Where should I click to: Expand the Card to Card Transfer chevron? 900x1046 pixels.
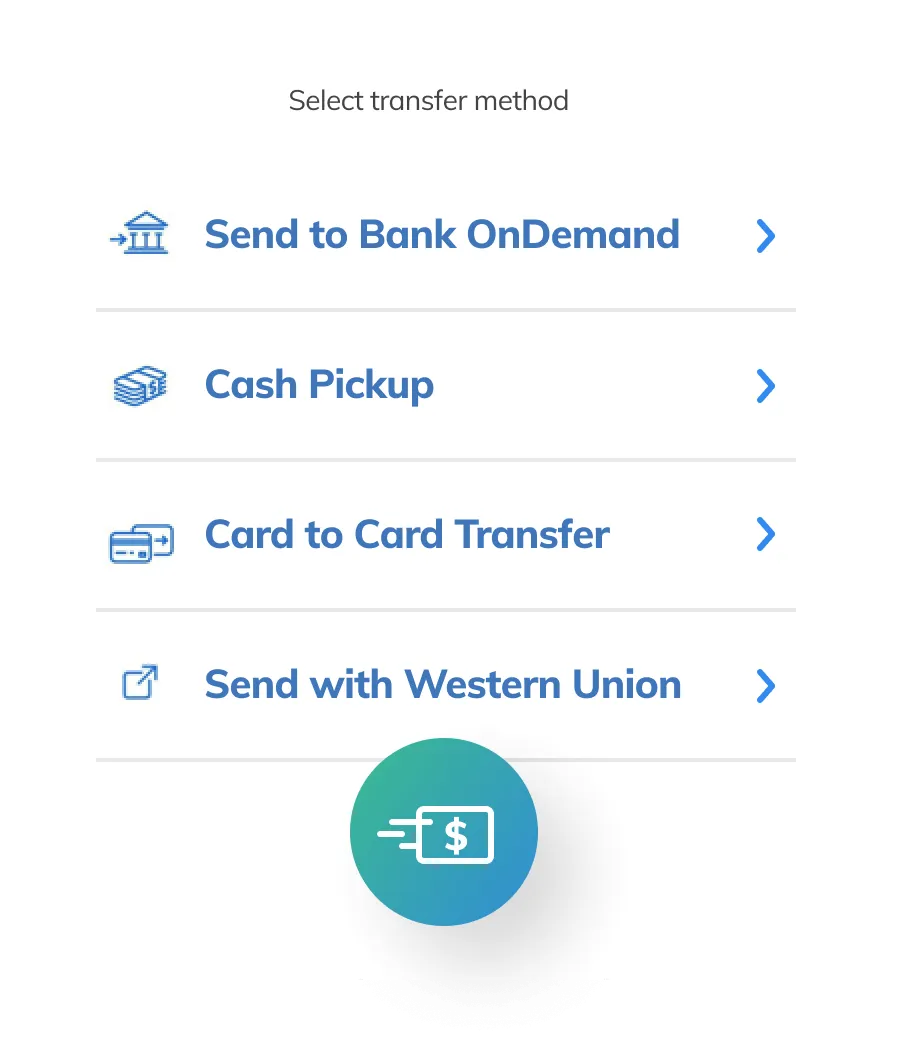(x=766, y=535)
